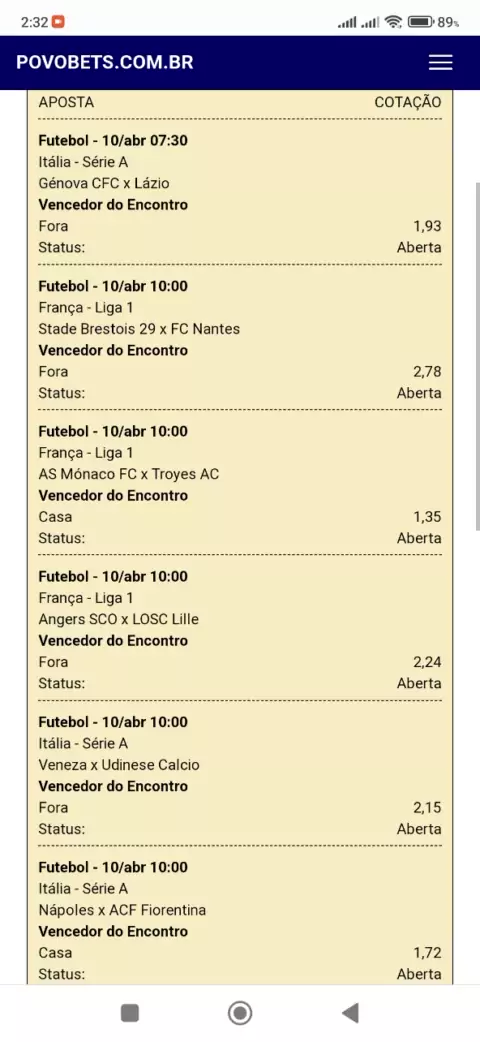Tap the POVOBETS.COM.BR site title

tap(105, 62)
